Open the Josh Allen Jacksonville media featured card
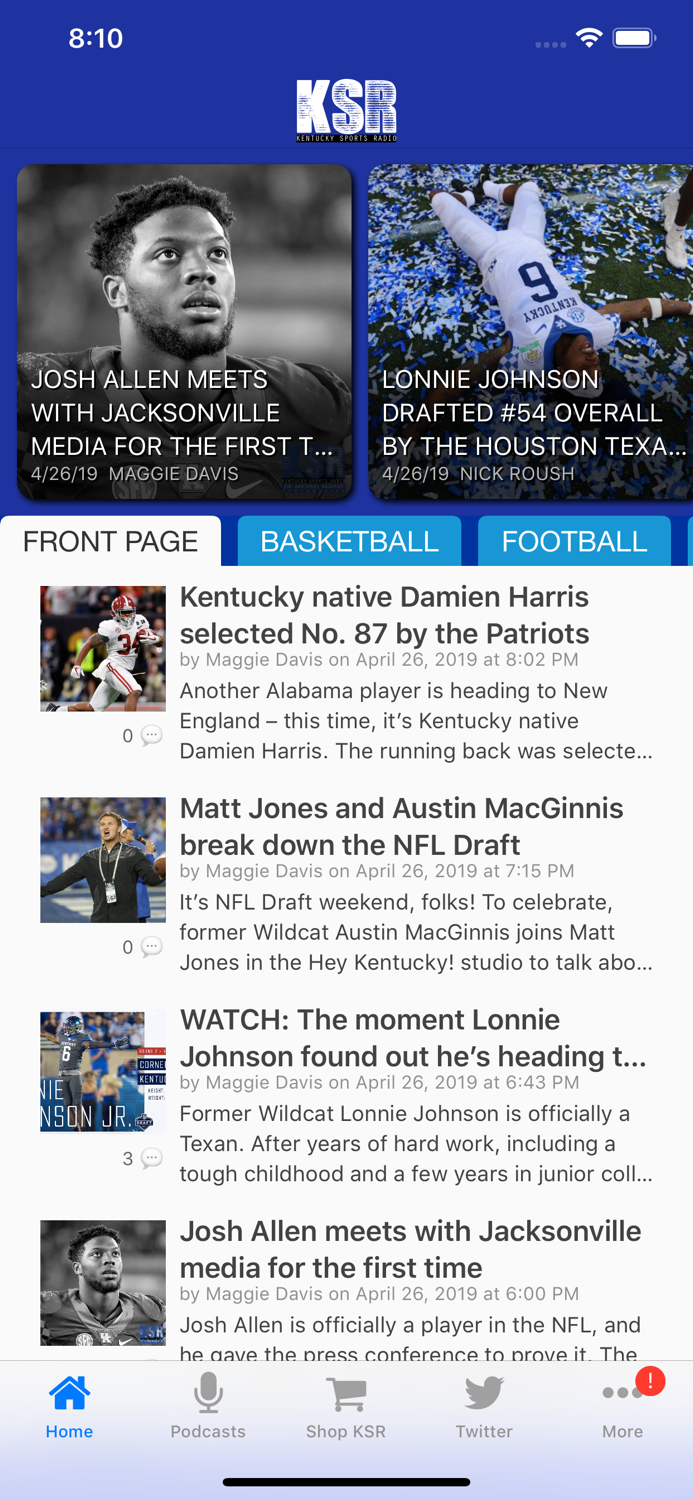This screenshot has width=693, height=1500. pos(185,332)
